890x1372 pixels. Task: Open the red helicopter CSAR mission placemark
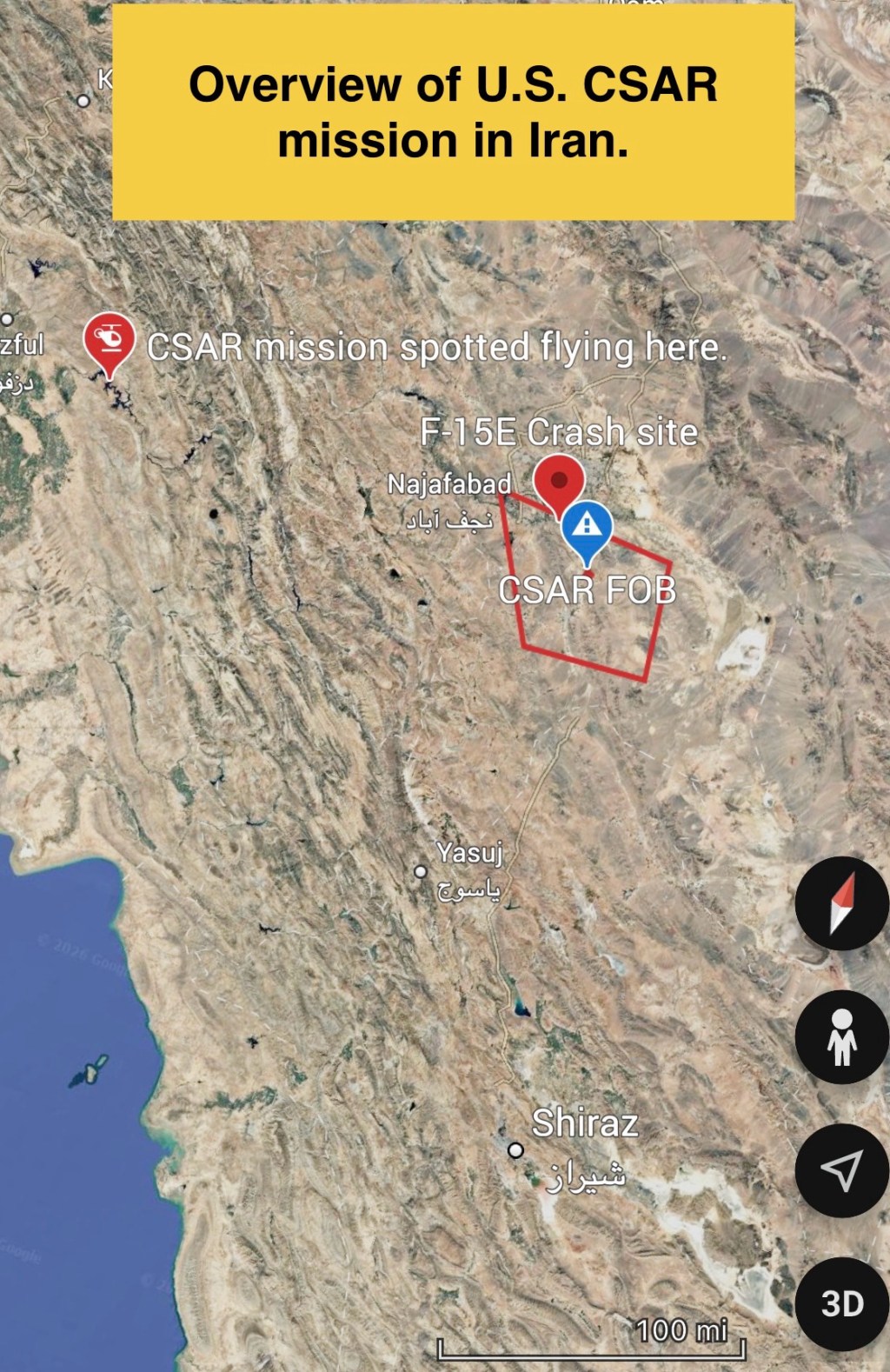109,341
